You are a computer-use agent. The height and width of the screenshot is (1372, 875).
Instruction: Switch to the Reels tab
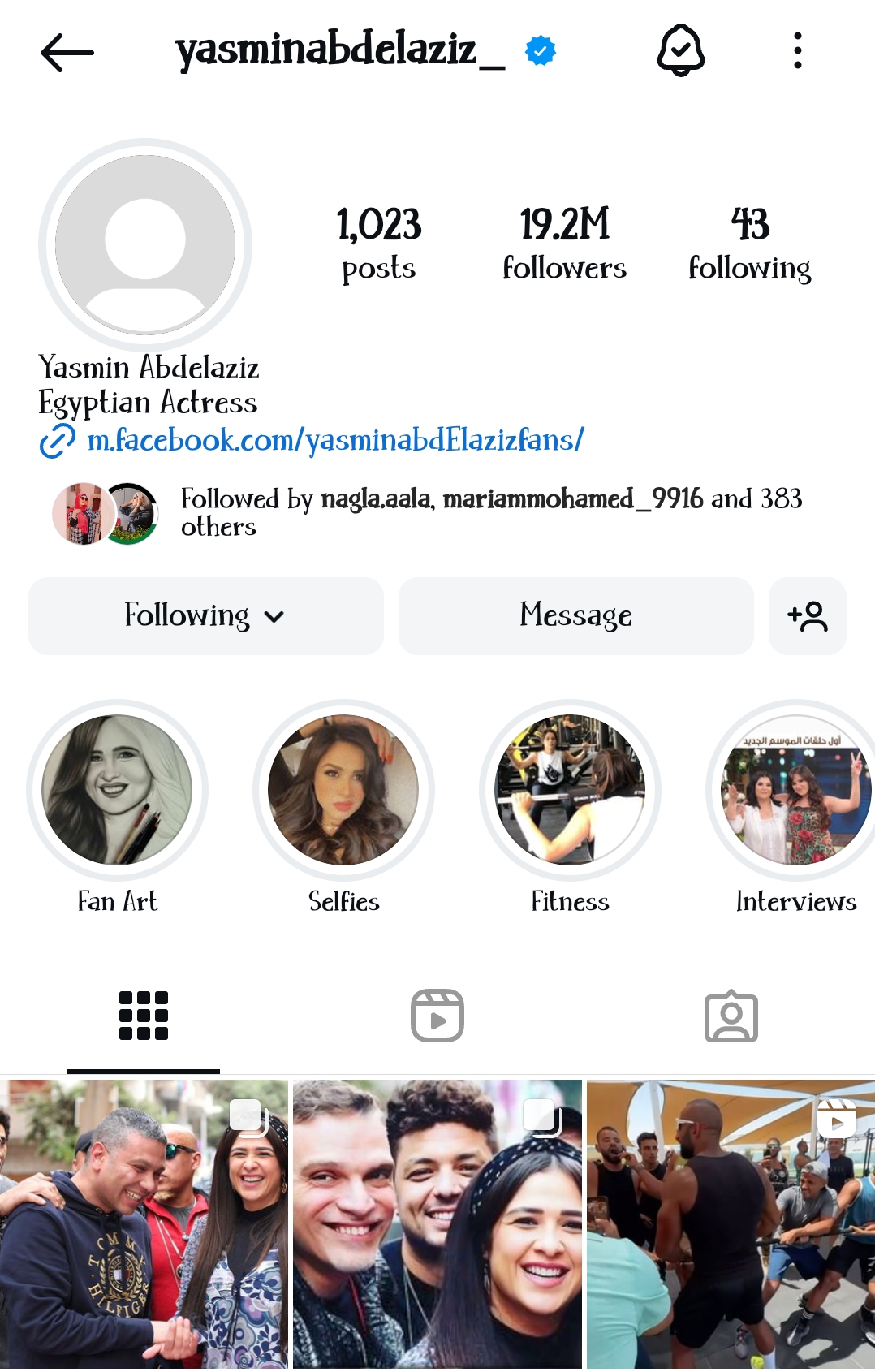pyautogui.click(x=437, y=1016)
